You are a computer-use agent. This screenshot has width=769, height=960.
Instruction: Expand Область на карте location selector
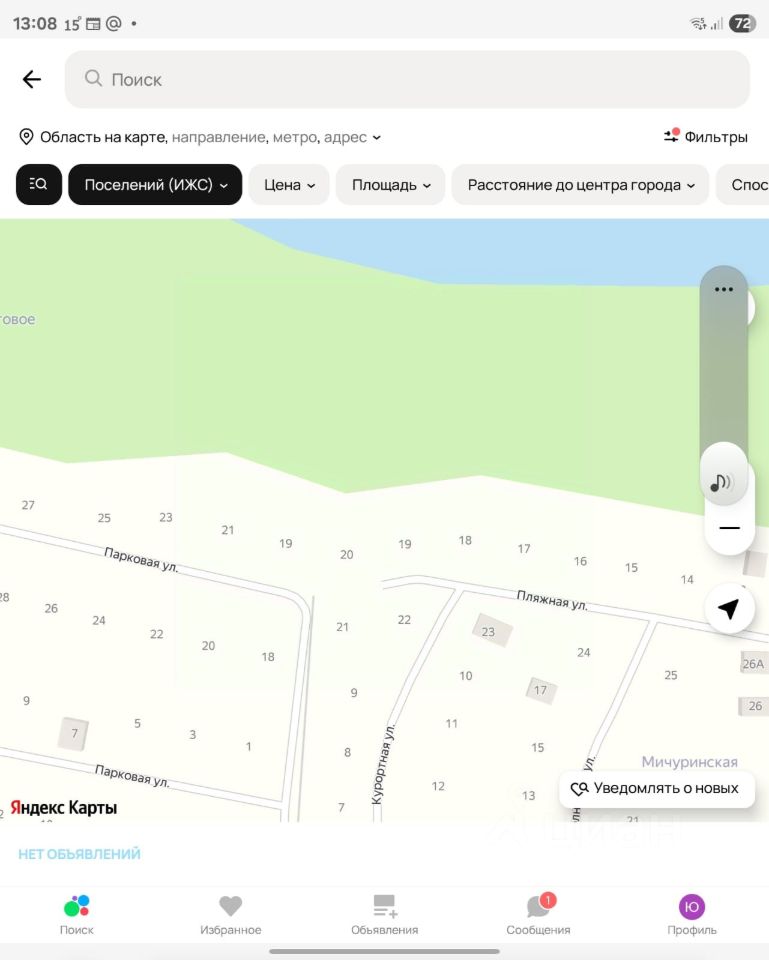200,137
